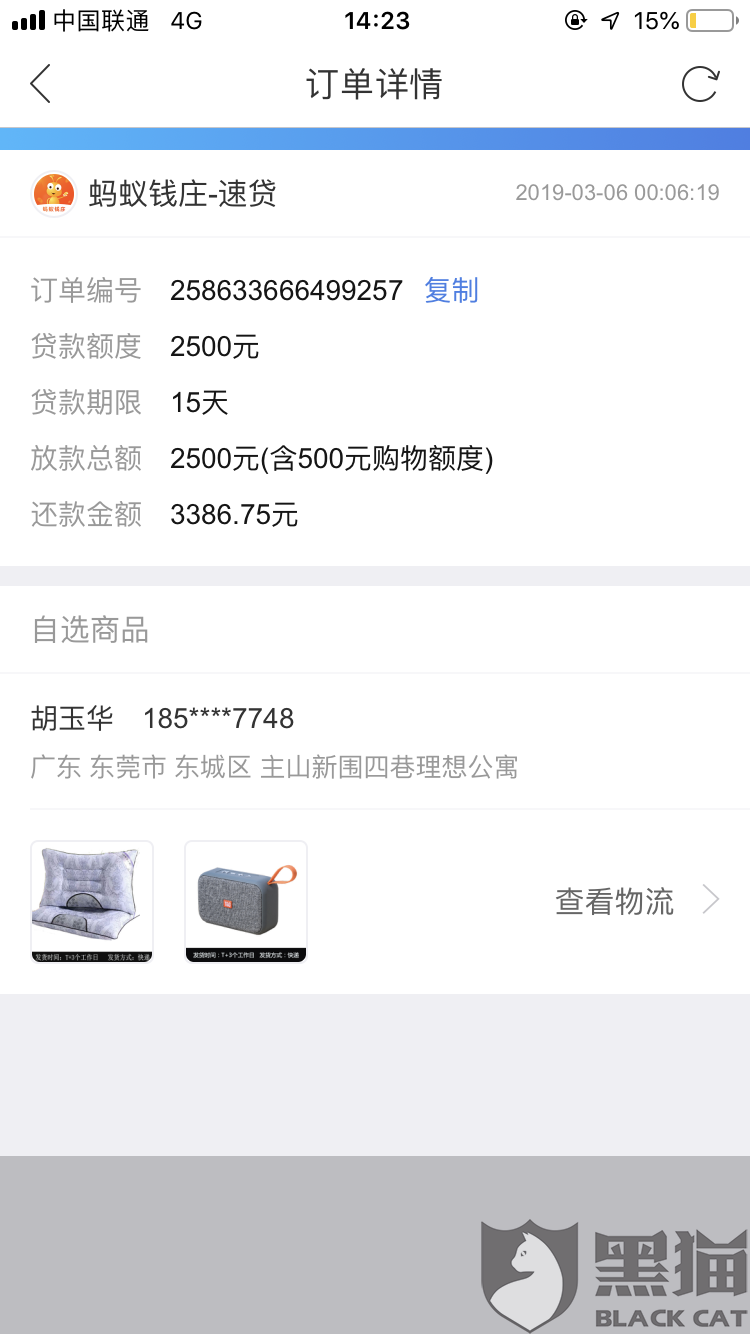Open the pillow product thumbnail
Screen dimensions: 750x1334
point(92,900)
